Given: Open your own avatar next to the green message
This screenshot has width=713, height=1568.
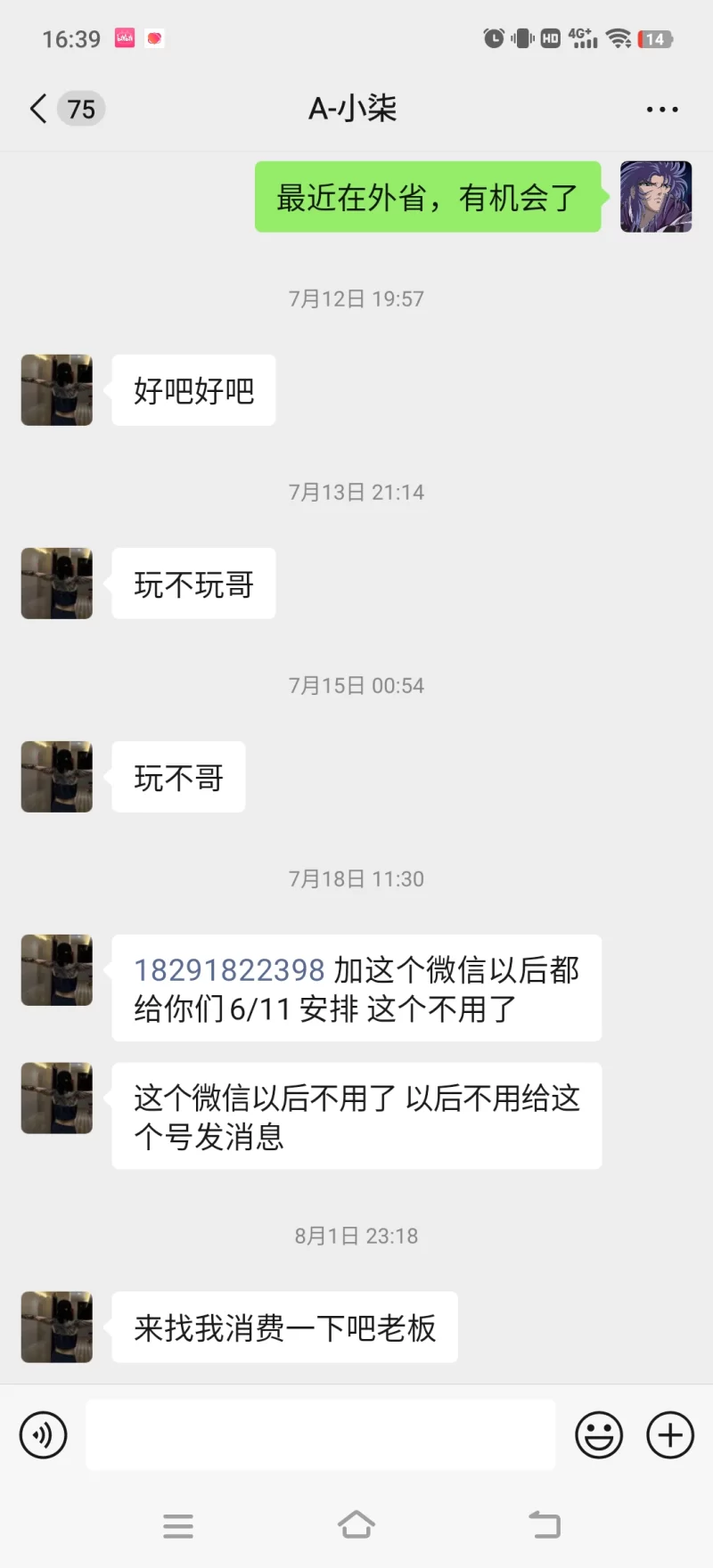Looking at the screenshot, I should [x=656, y=197].
